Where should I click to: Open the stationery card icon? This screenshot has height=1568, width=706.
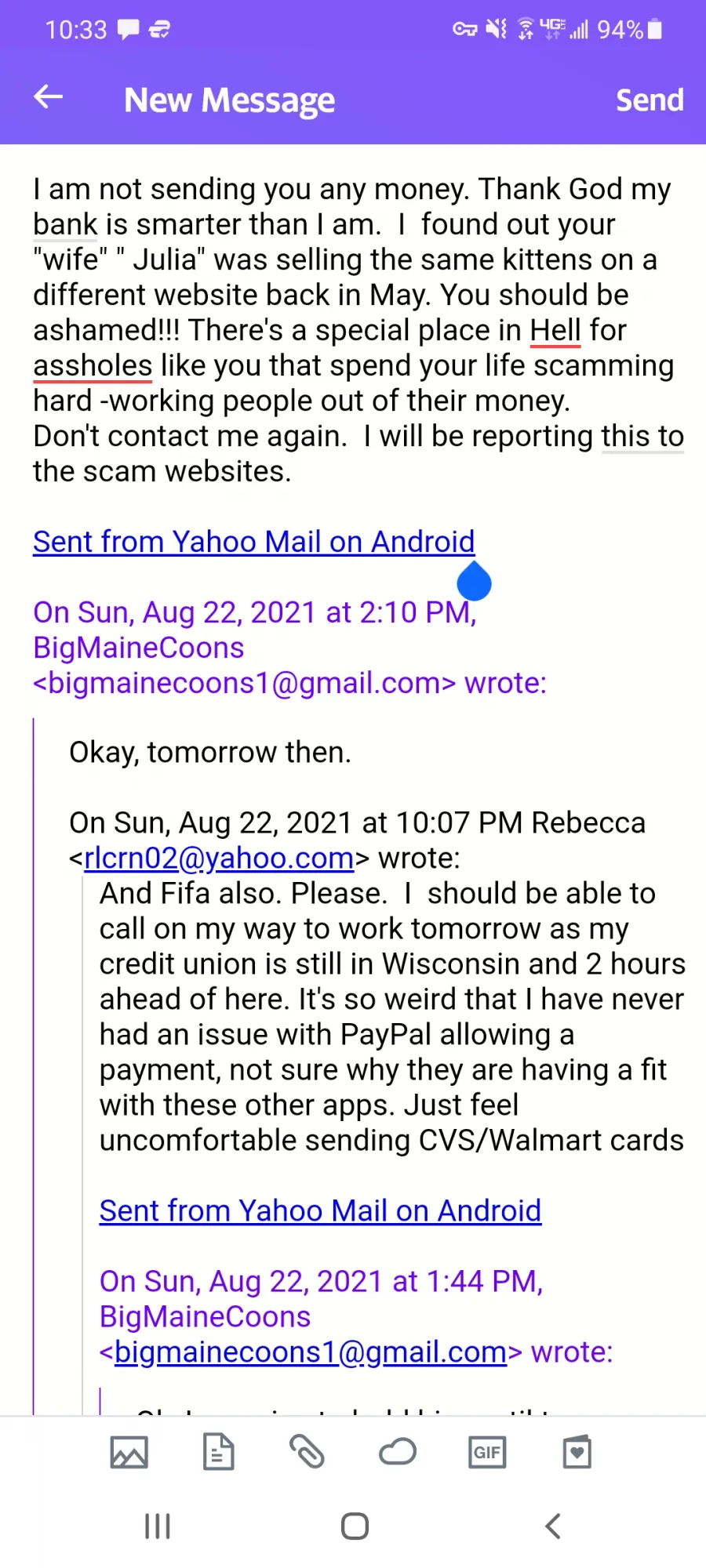pos(577,1452)
